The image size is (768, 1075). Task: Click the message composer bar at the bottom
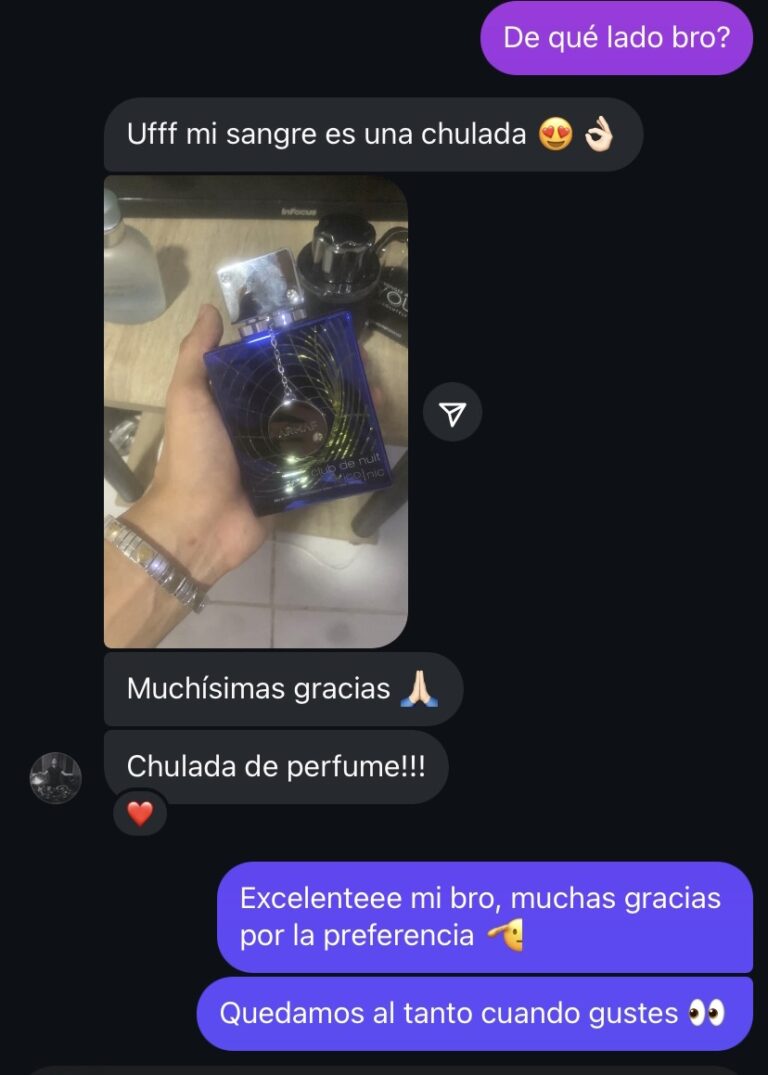(x=384, y=1068)
